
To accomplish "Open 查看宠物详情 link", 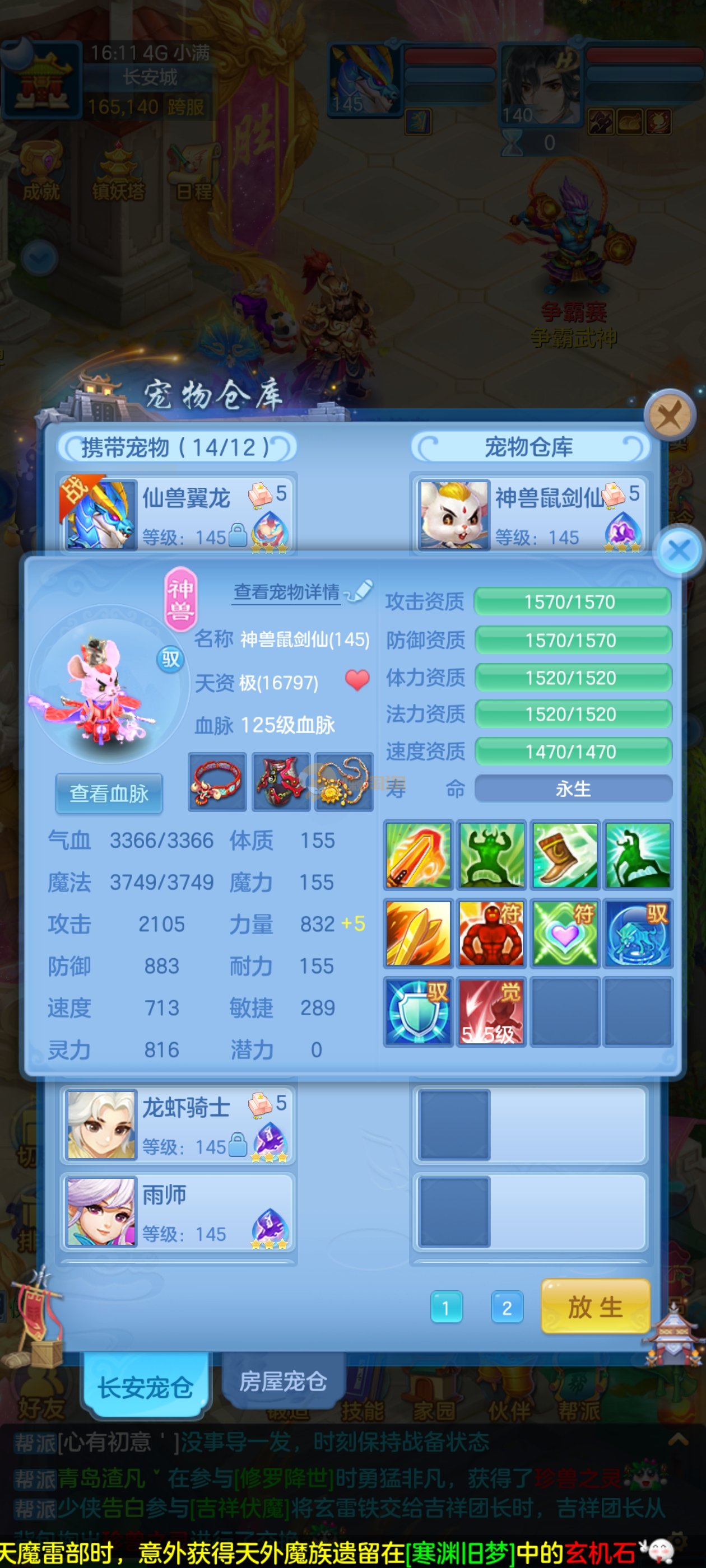I will click(x=287, y=592).
